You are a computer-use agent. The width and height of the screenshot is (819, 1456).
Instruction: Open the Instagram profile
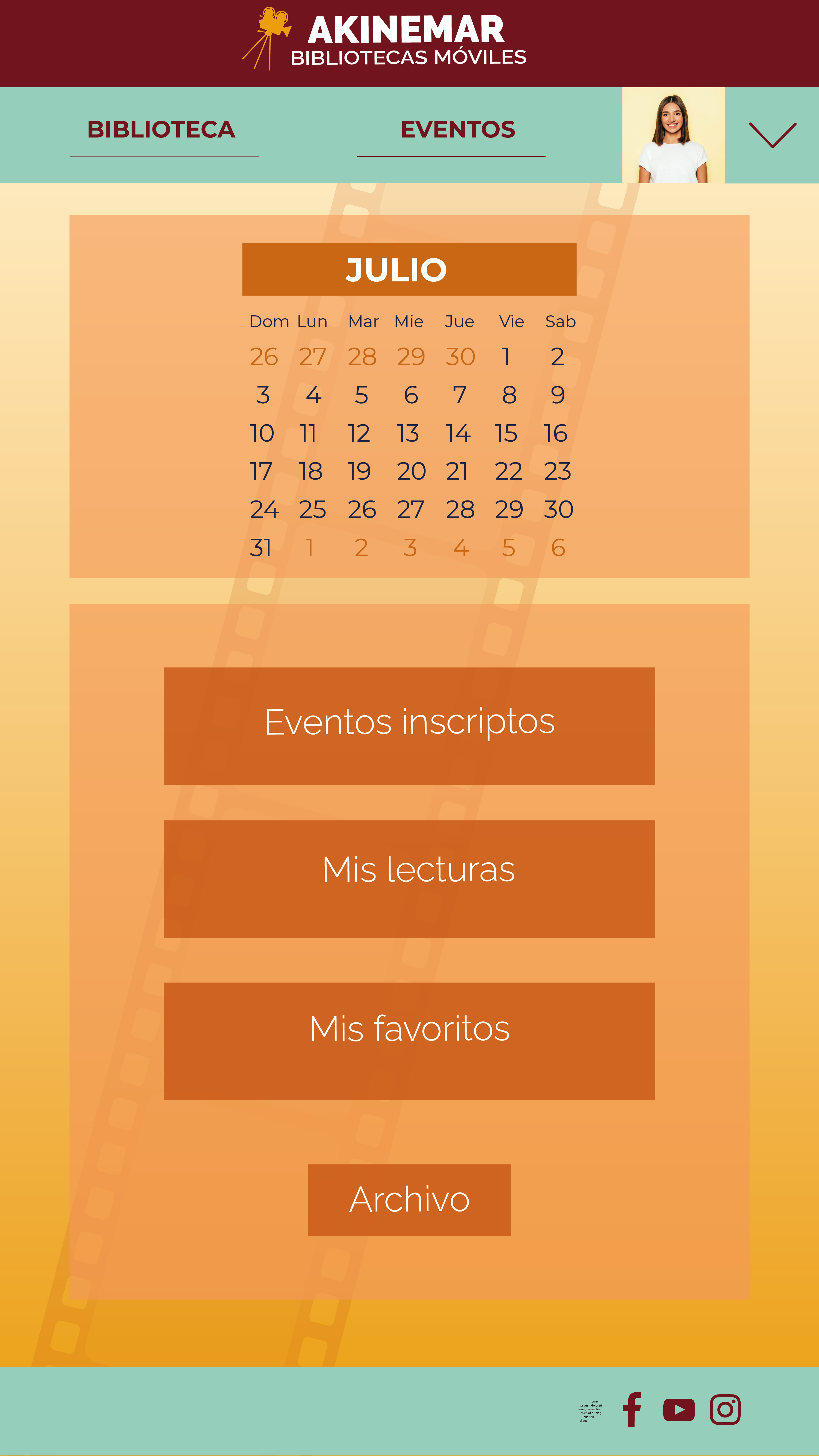[725, 1410]
